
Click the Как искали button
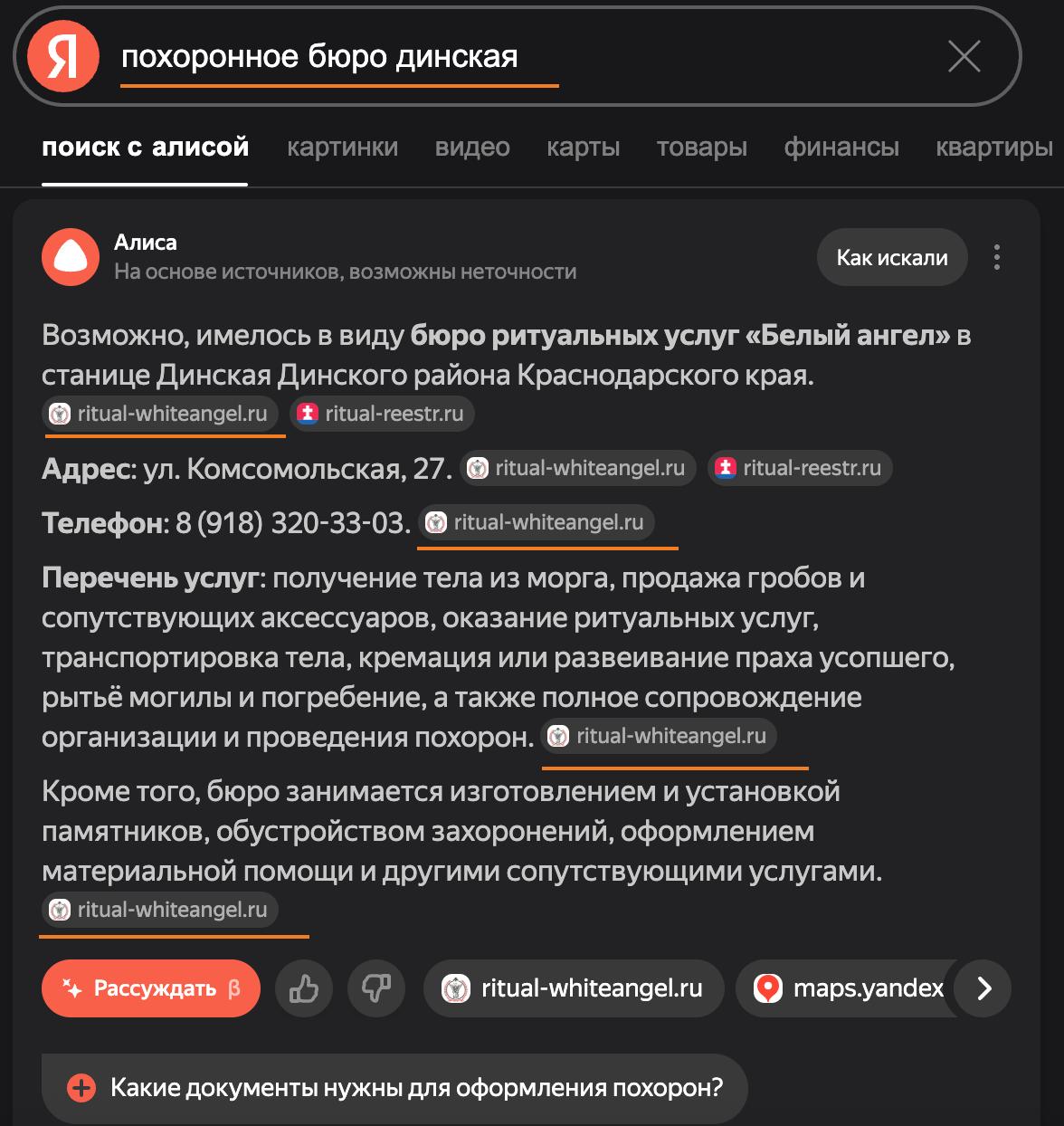tap(891, 257)
